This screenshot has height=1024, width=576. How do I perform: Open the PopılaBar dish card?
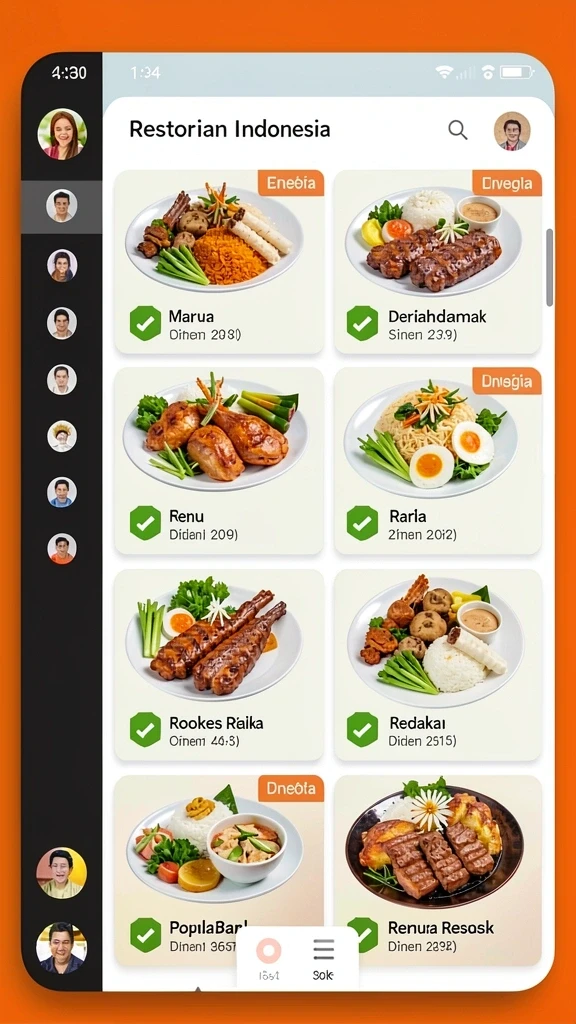[219, 871]
